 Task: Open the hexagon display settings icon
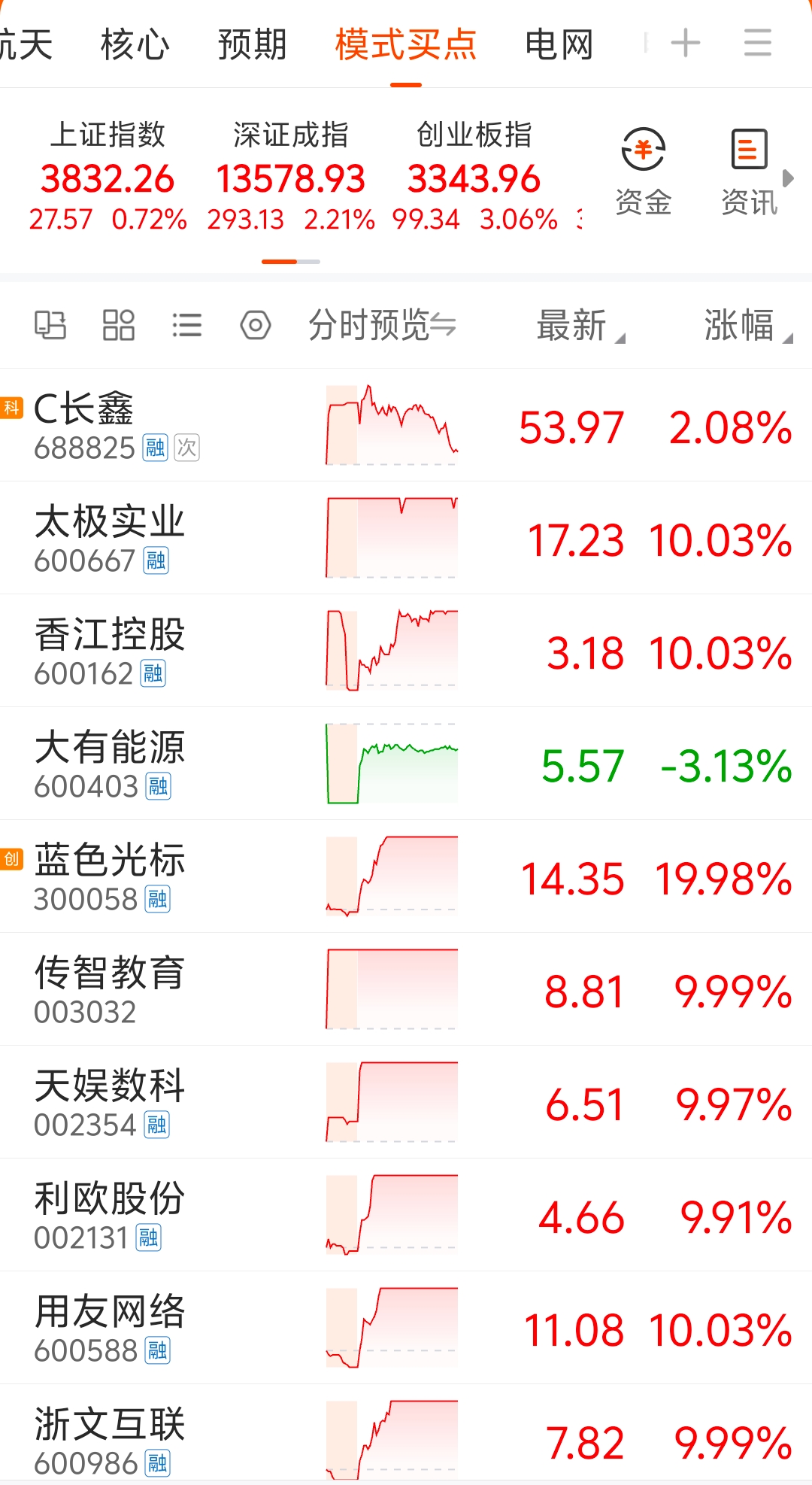pyautogui.click(x=256, y=326)
